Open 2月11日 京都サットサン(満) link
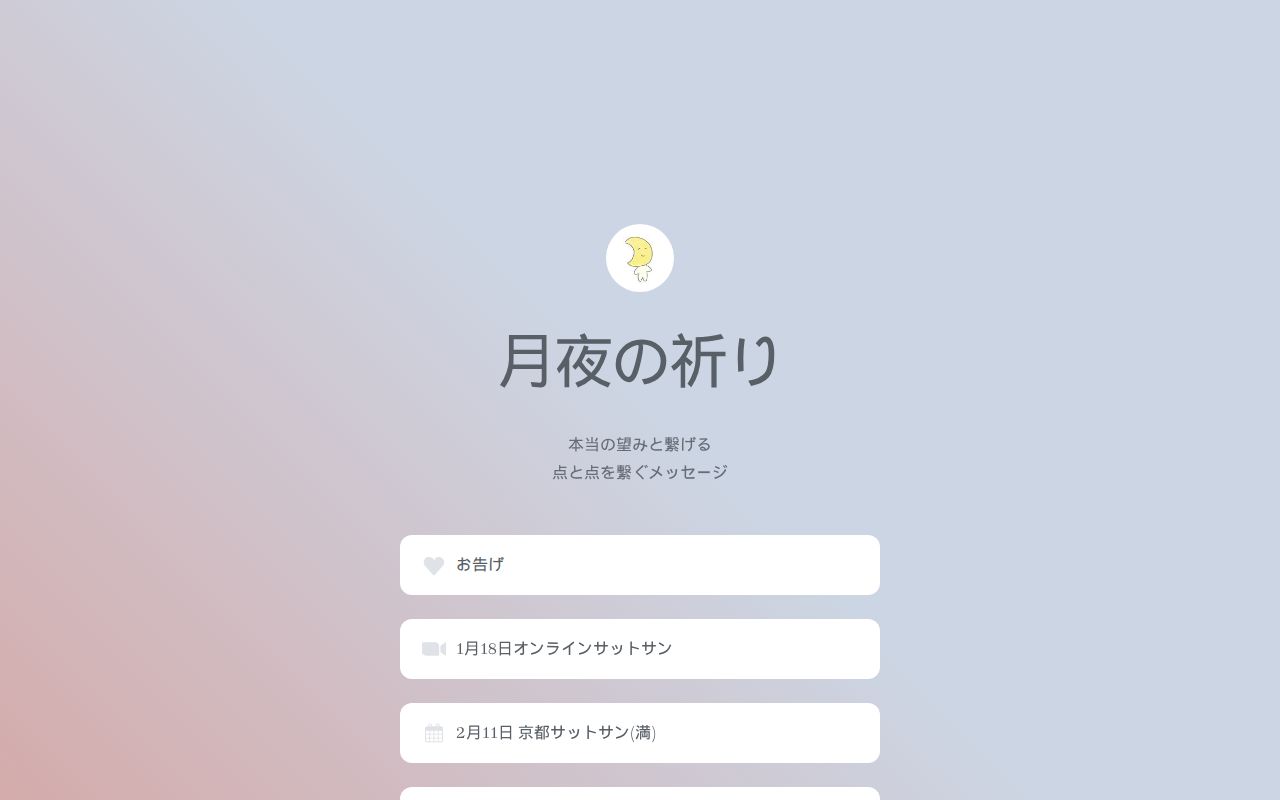This screenshot has height=800, width=1280. (x=639, y=733)
